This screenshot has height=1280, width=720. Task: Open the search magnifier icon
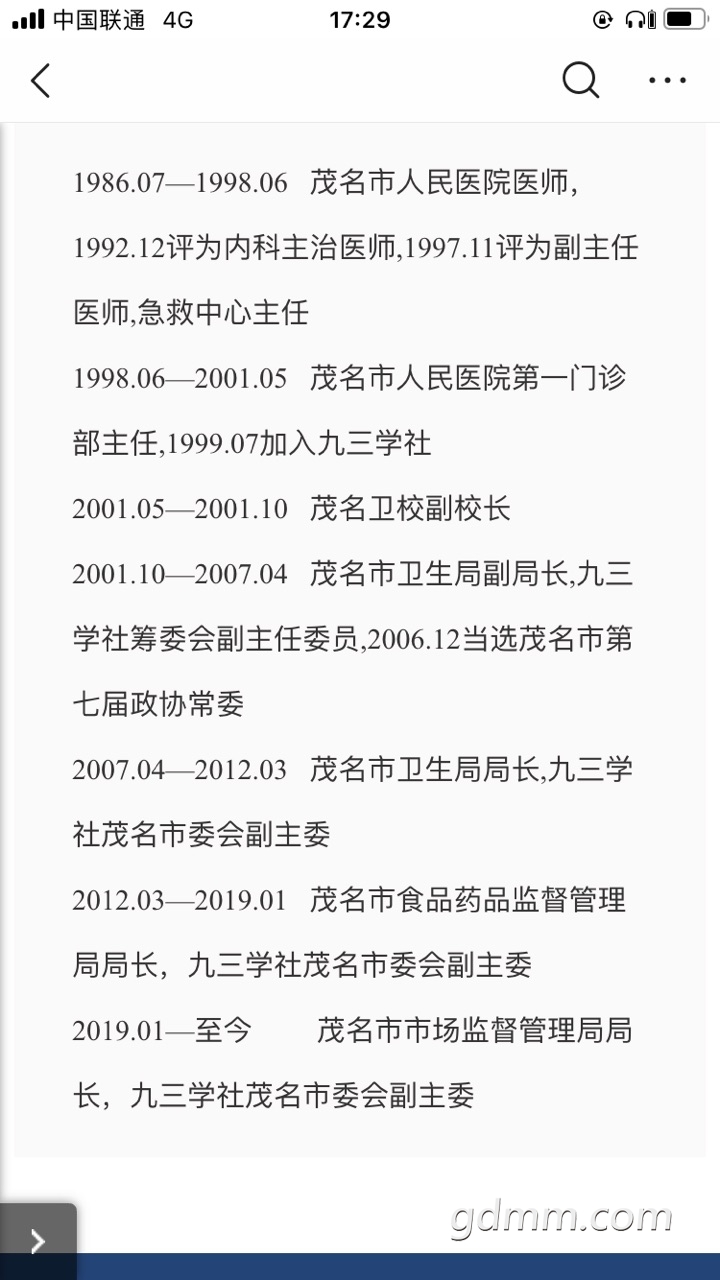point(580,80)
